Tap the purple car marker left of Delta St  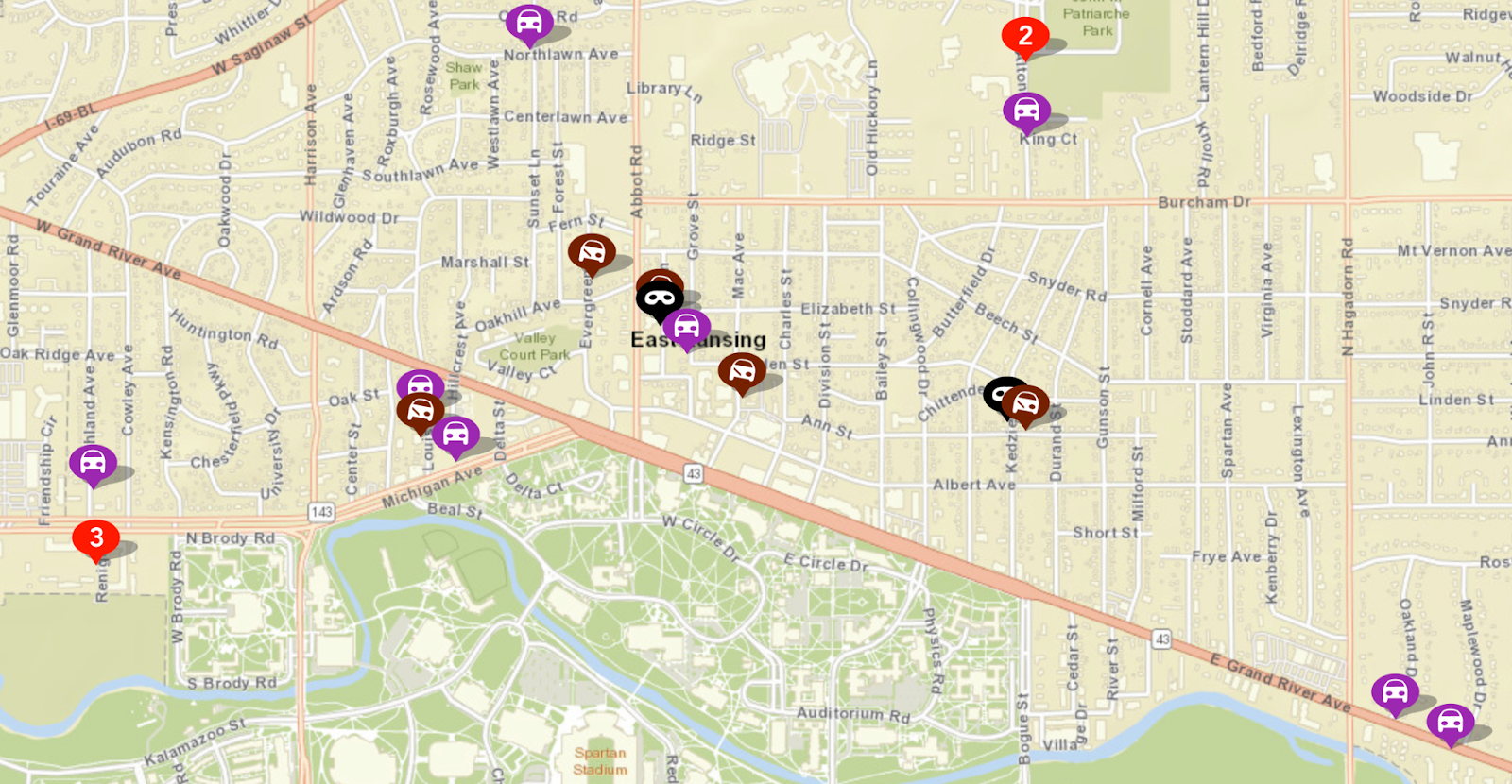click(x=455, y=435)
